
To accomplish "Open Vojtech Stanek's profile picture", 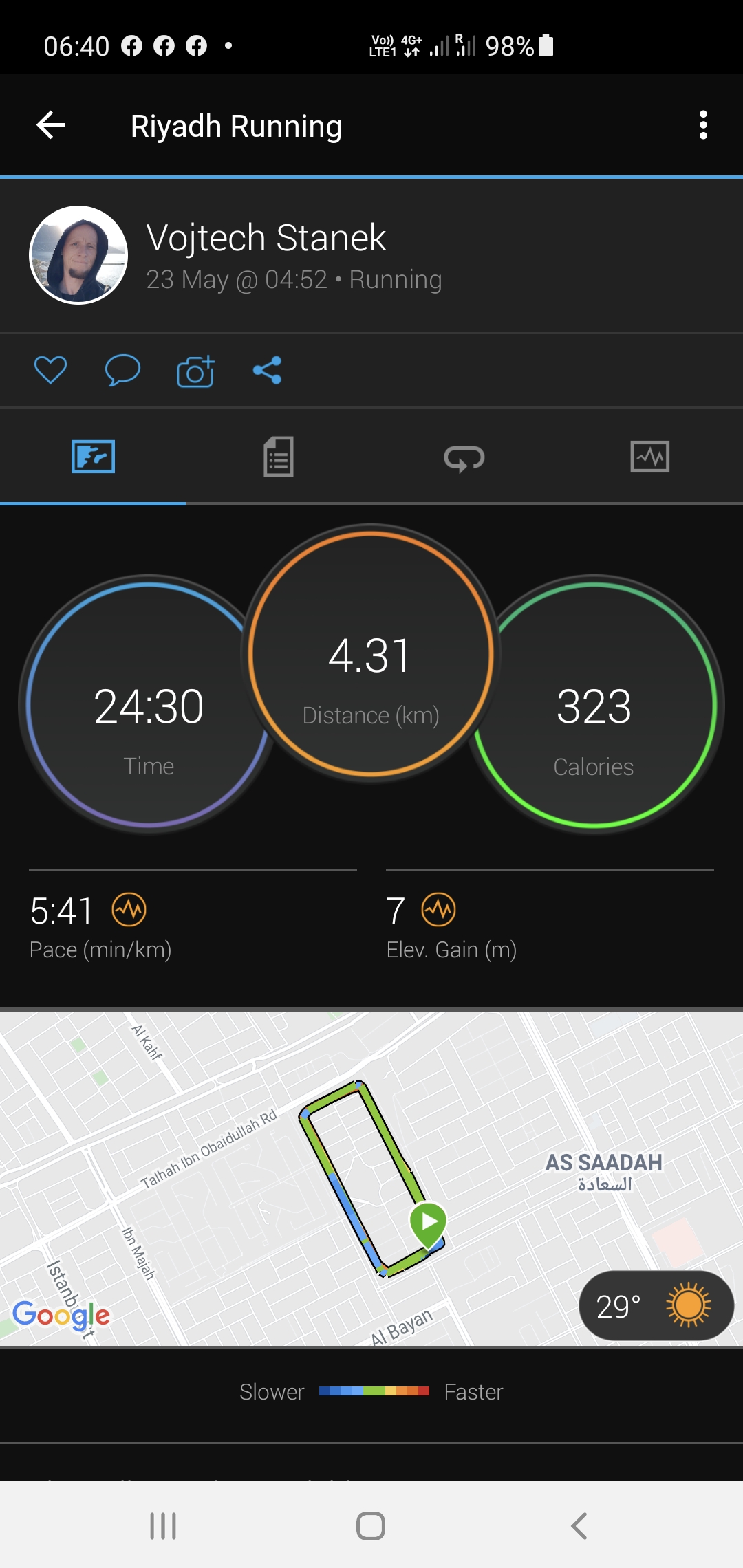I will tap(78, 255).
